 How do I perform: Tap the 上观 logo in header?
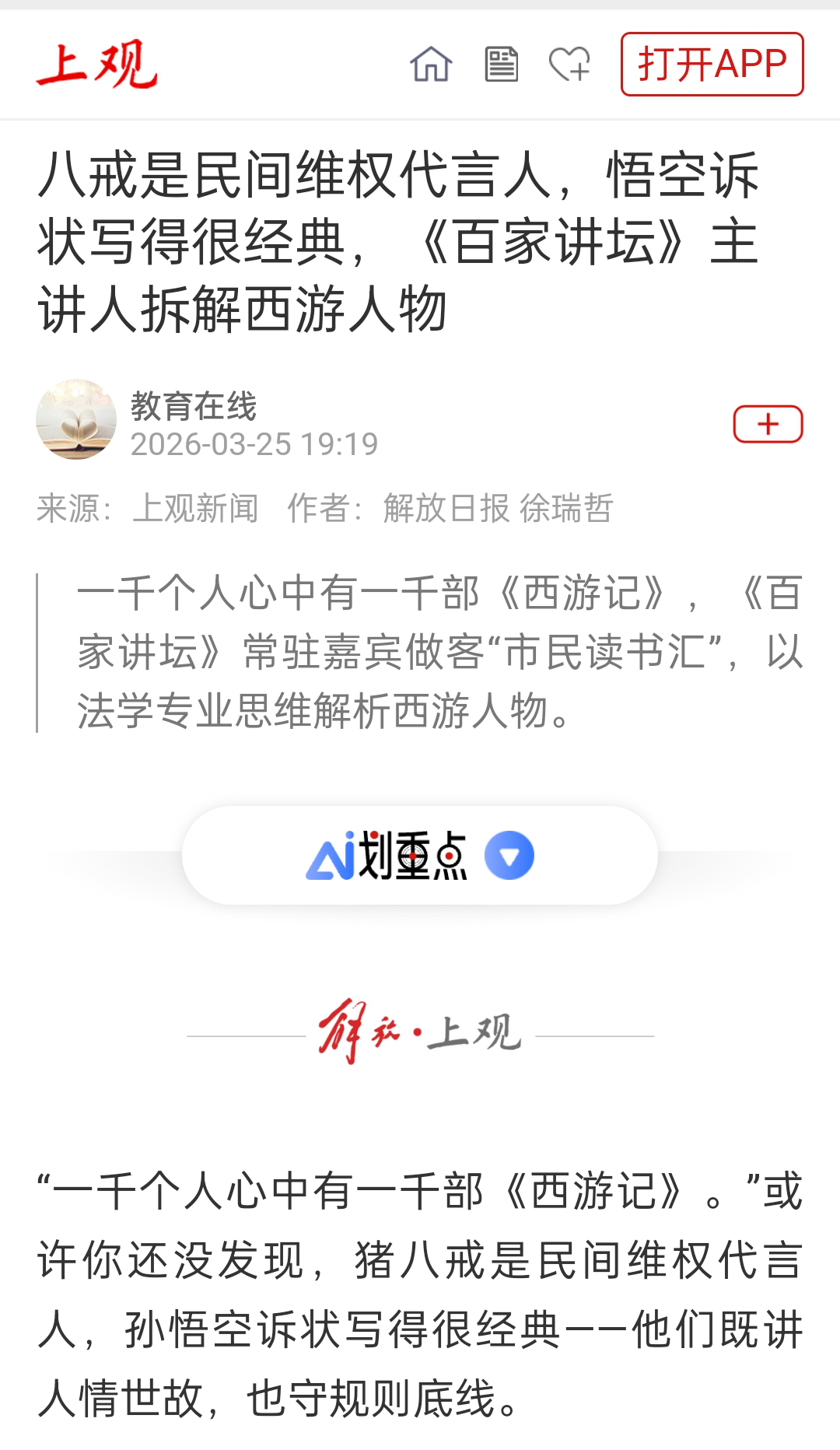coord(96,64)
